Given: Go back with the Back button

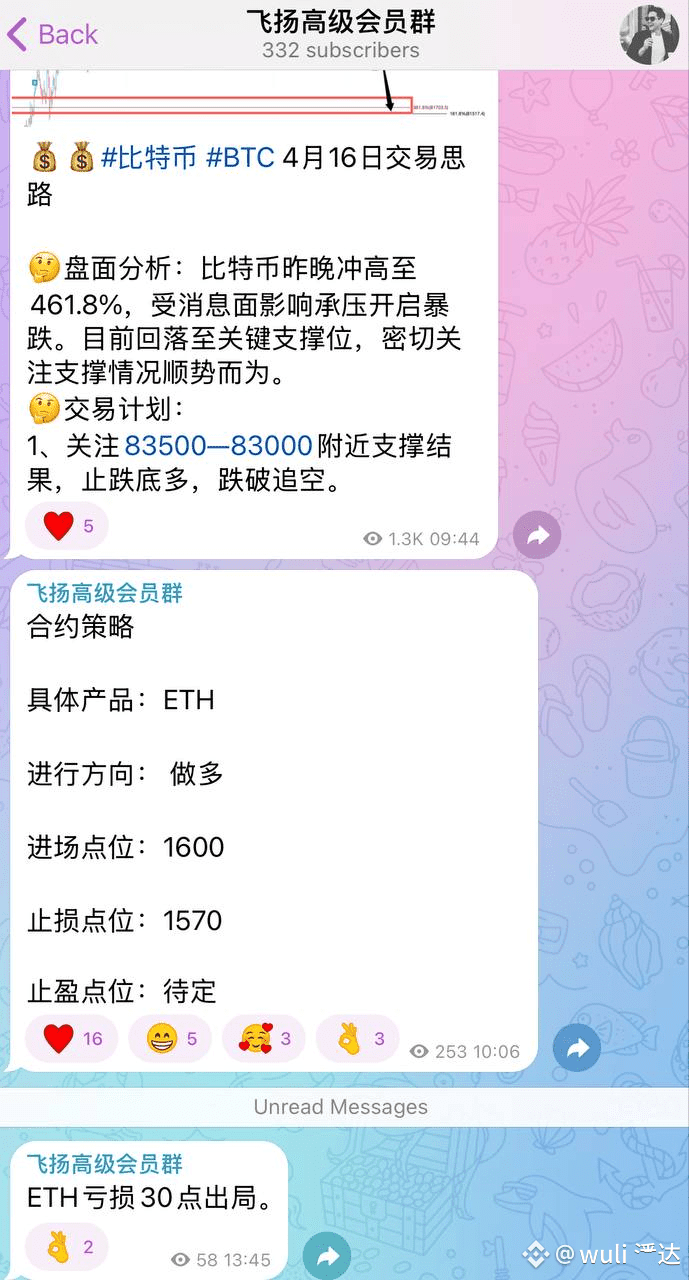Looking at the screenshot, I should [x=53, y=34].
